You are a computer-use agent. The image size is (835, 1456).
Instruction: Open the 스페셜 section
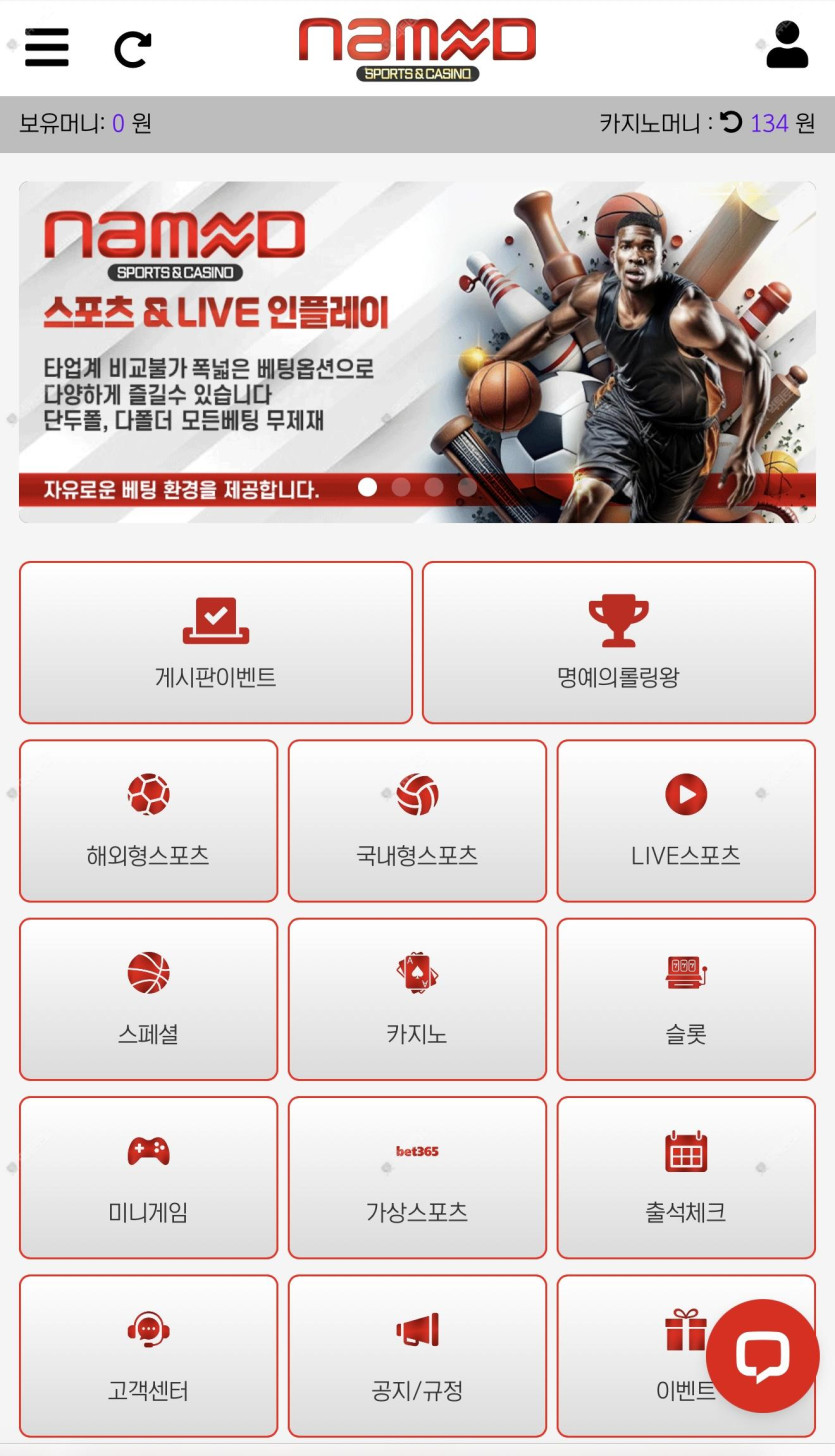pyautogui.click(x=148, y=999)
